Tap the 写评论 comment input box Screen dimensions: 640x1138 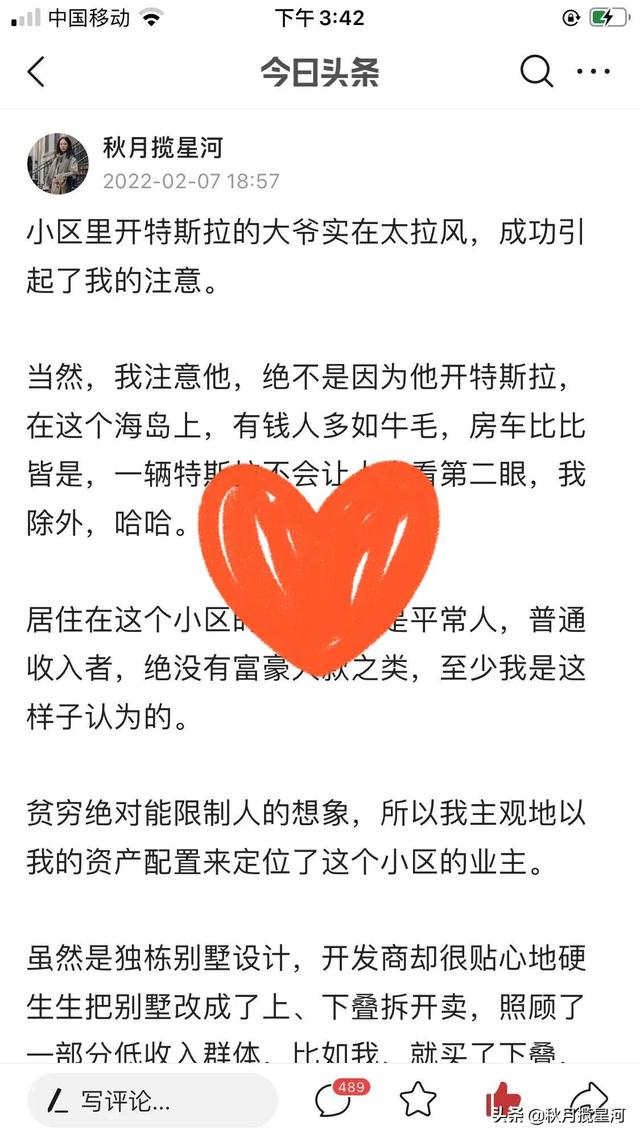[x=150, y=1102]
